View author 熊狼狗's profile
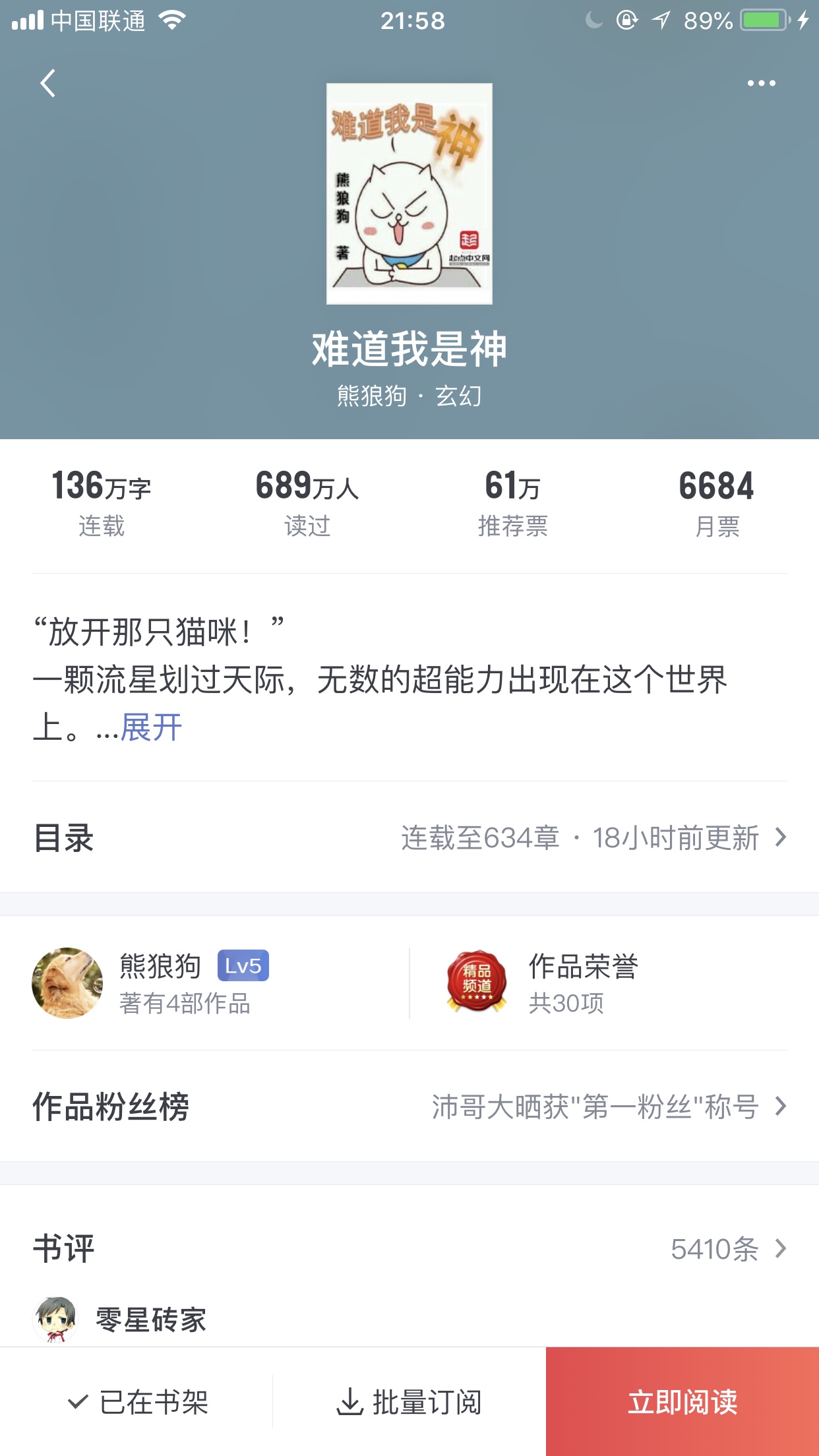This screenshot has width=819, height=1456. tap(158, 983)
